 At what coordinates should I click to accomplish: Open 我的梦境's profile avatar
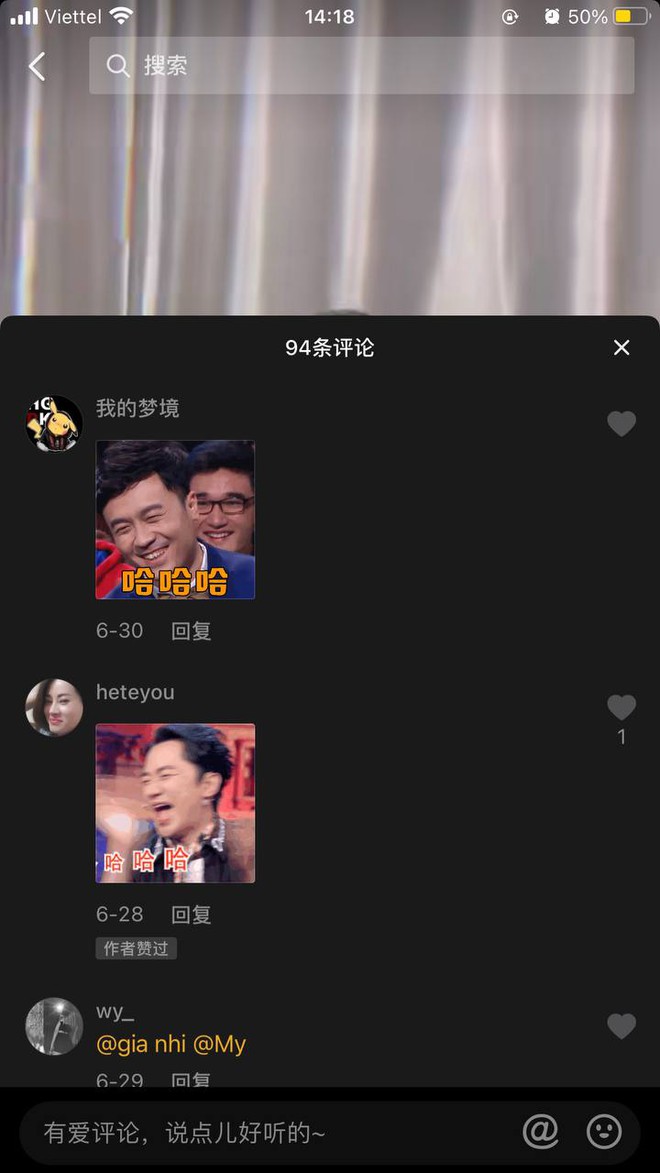(55, 423)
